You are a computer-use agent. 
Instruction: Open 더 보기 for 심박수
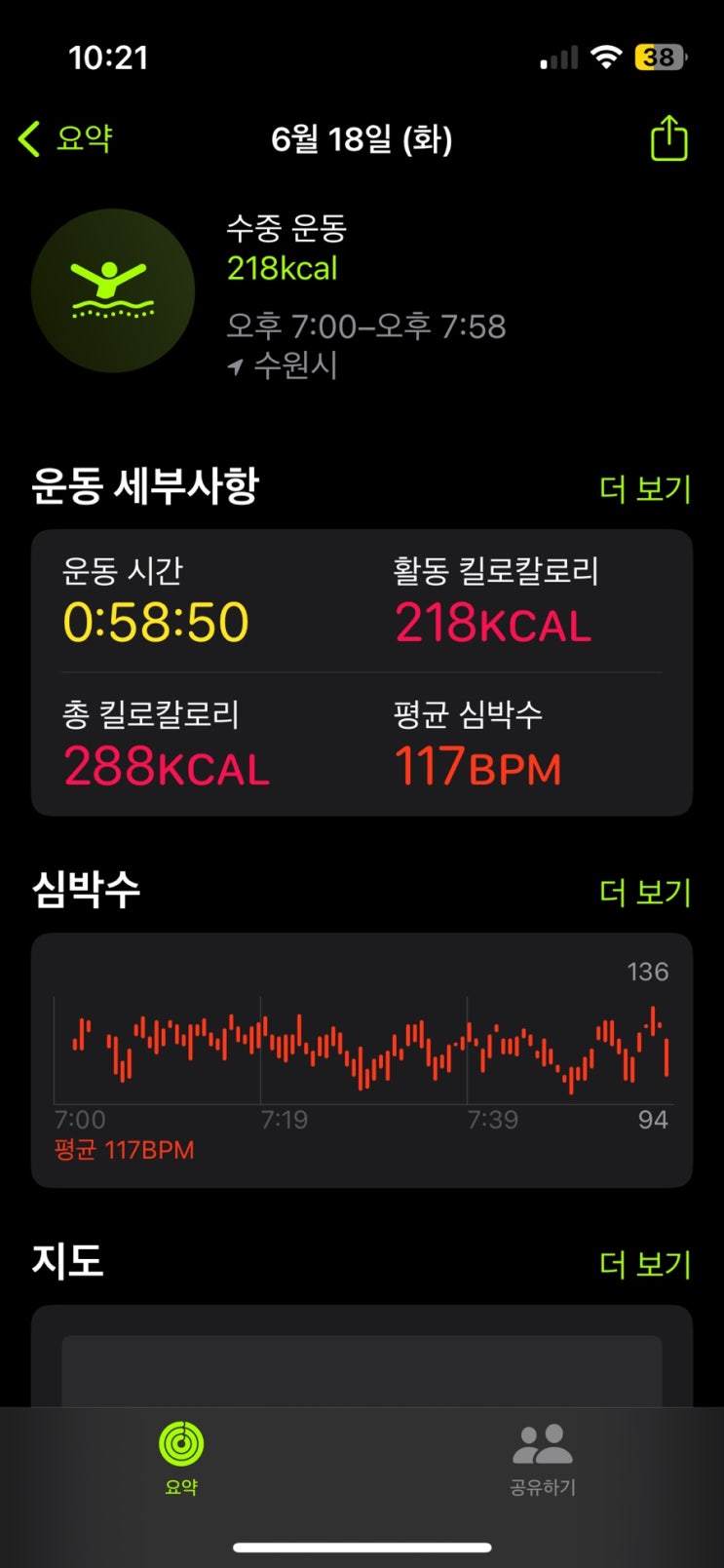coord(644,892)
